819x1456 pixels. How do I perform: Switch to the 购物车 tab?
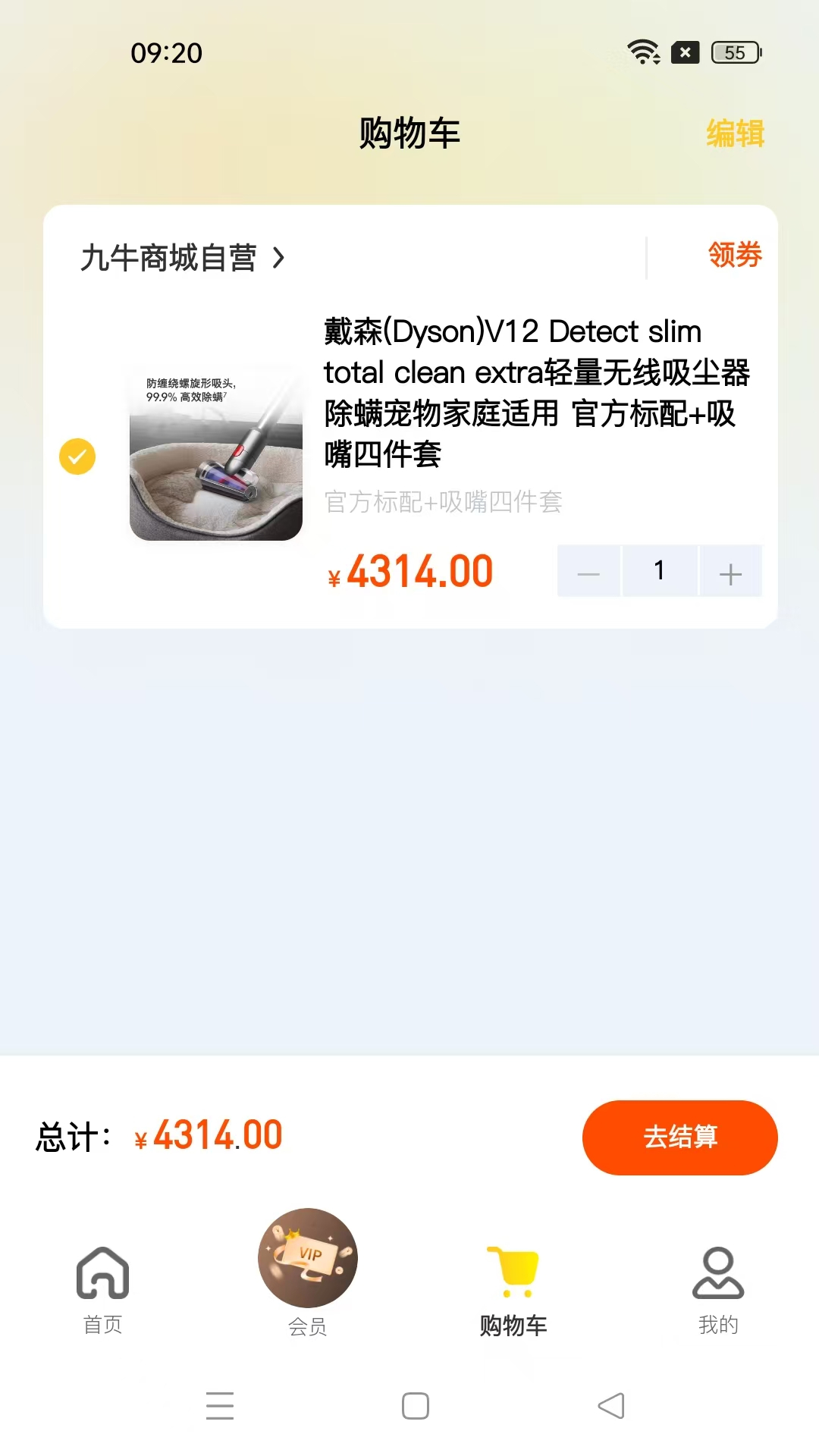(512, 1289)
